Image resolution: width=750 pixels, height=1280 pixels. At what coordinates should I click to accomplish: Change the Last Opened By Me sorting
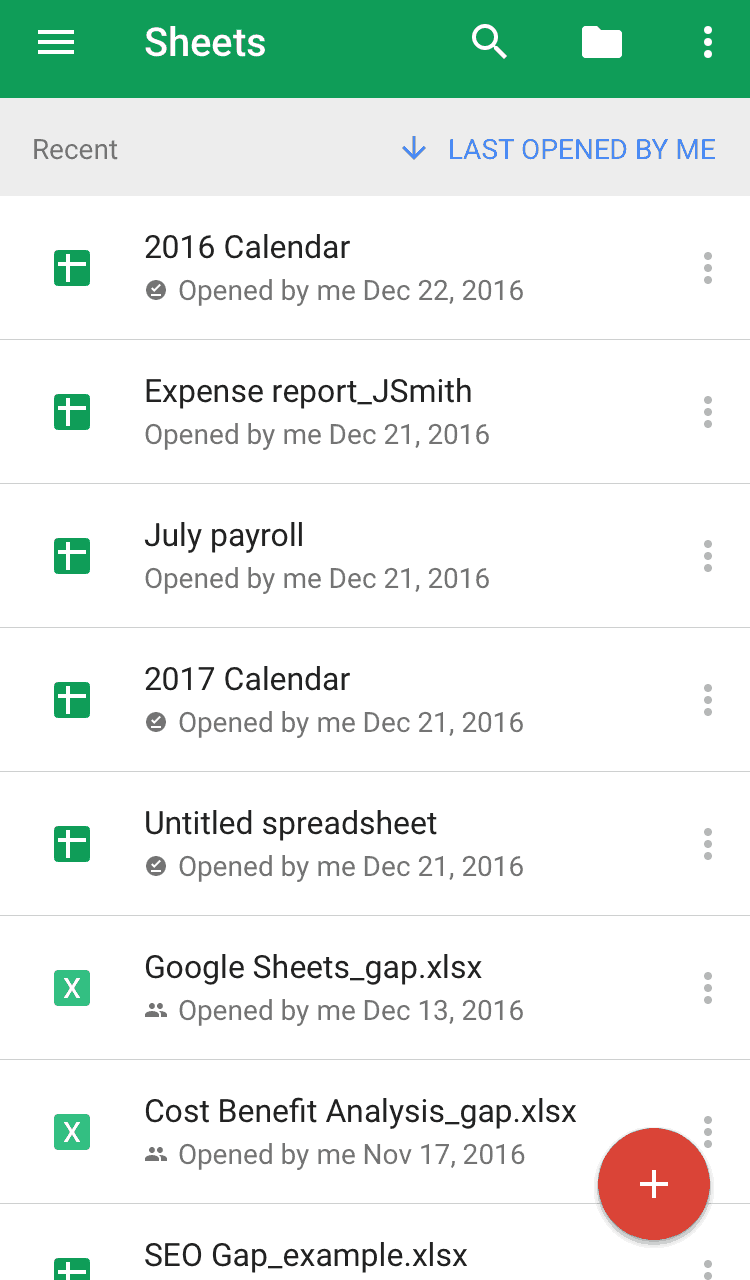(558, 150)
